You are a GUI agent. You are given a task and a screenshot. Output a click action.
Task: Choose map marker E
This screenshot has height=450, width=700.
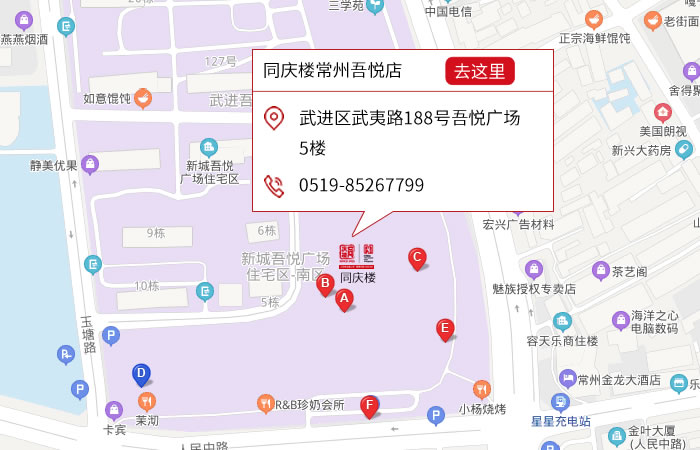[445, 327]
